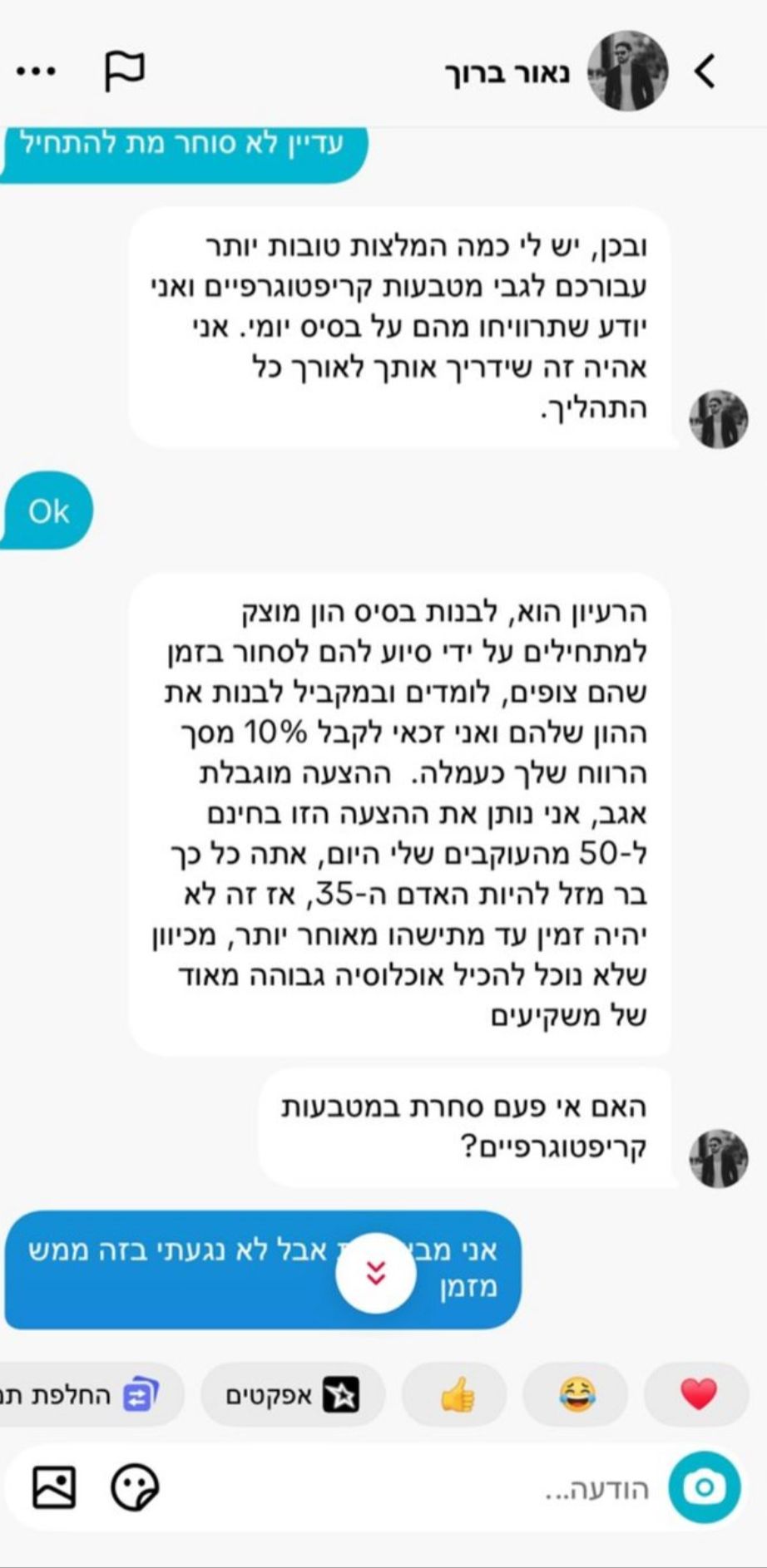Image resolution: width=767 pixels, height=1568 pixels.
Task: Report the chat with the flag icon
Action: pos(124,71)
